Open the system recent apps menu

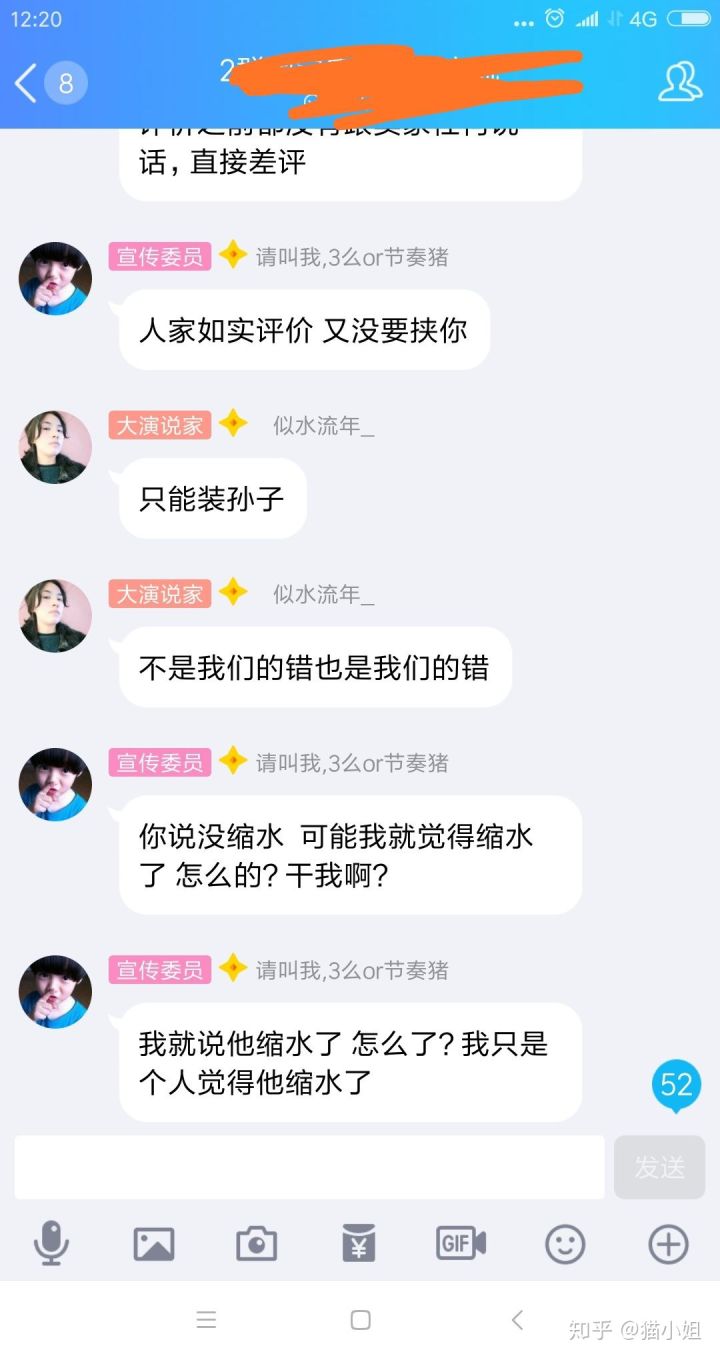point(206,1320)
